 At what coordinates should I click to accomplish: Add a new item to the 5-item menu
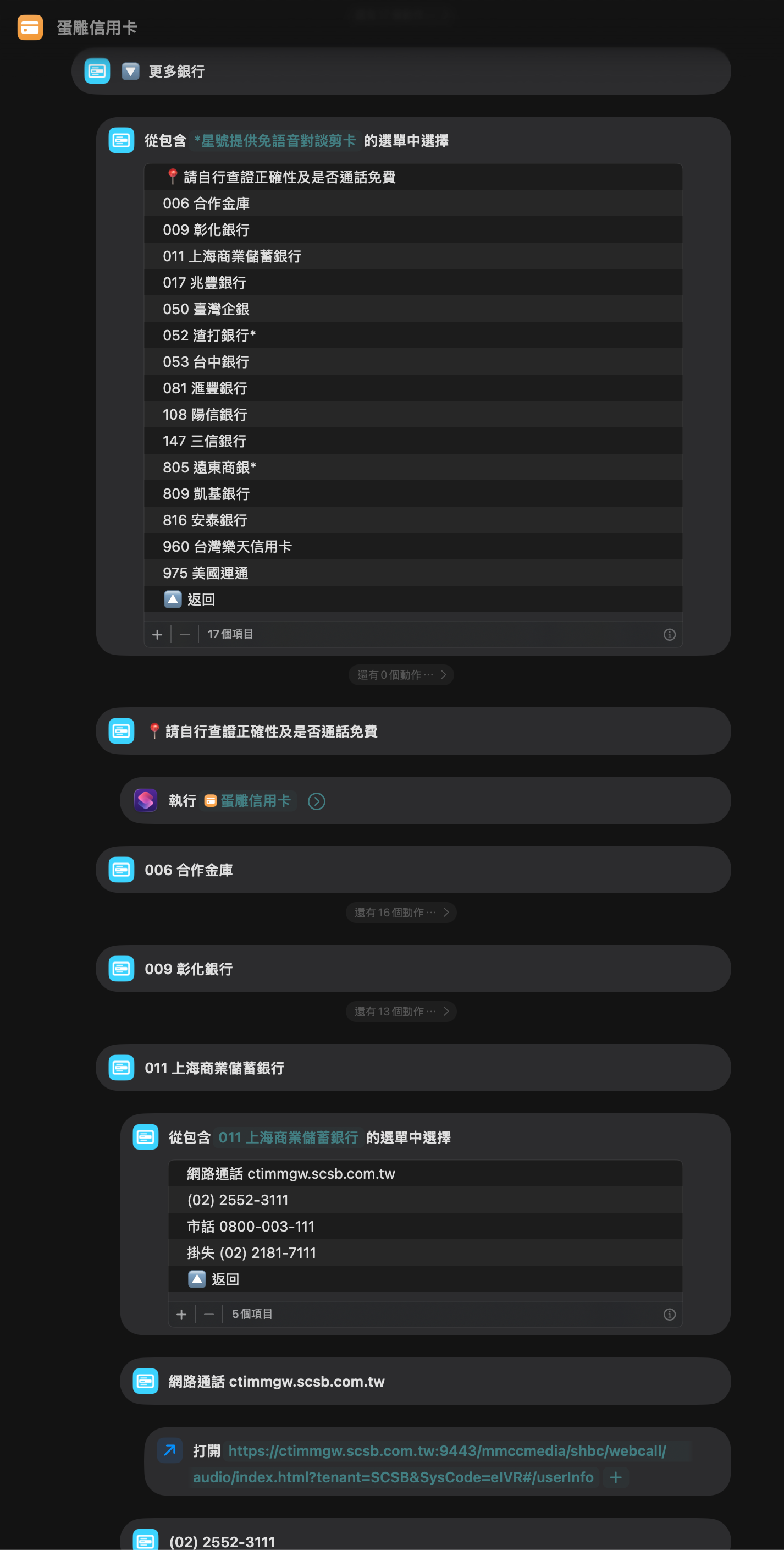[181, 1314]
